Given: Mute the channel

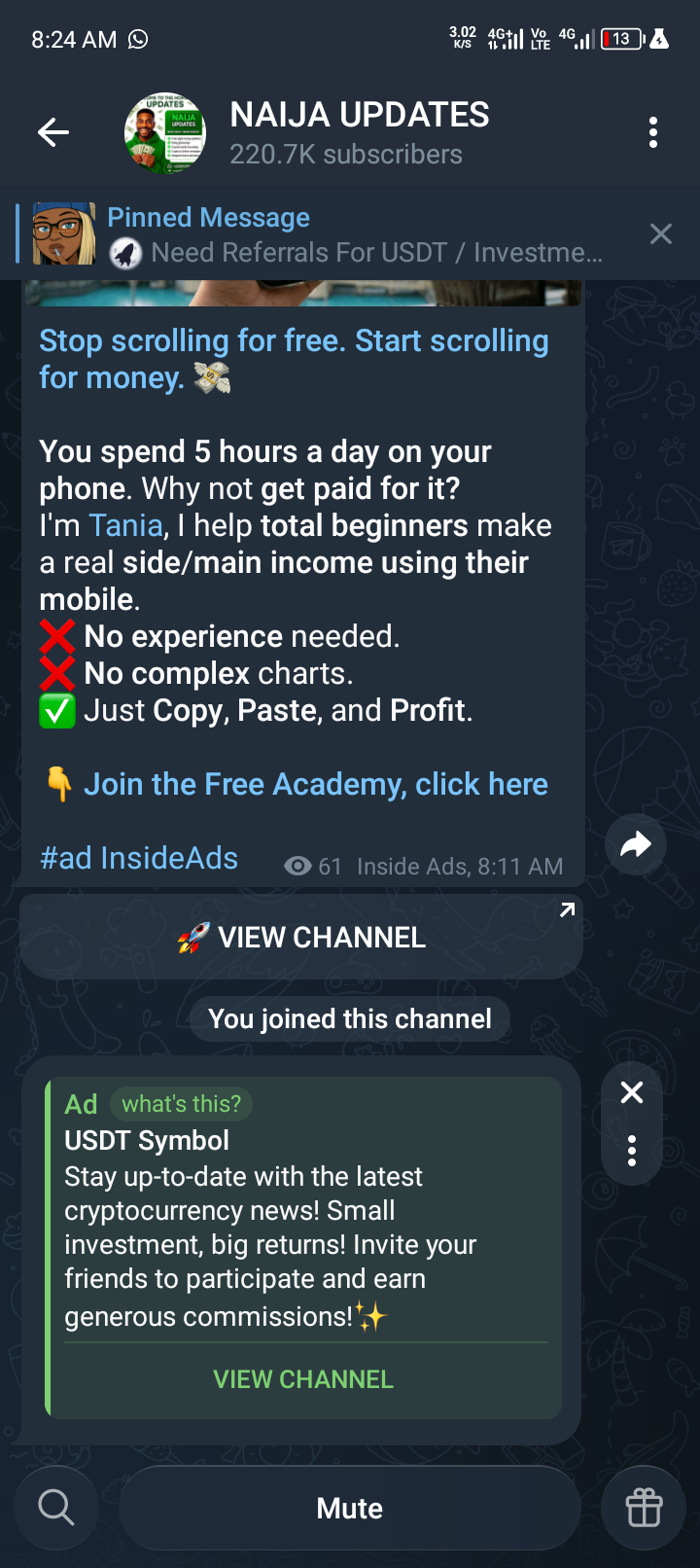Looking at the screenshot, I should click(x=349, y=1508).
